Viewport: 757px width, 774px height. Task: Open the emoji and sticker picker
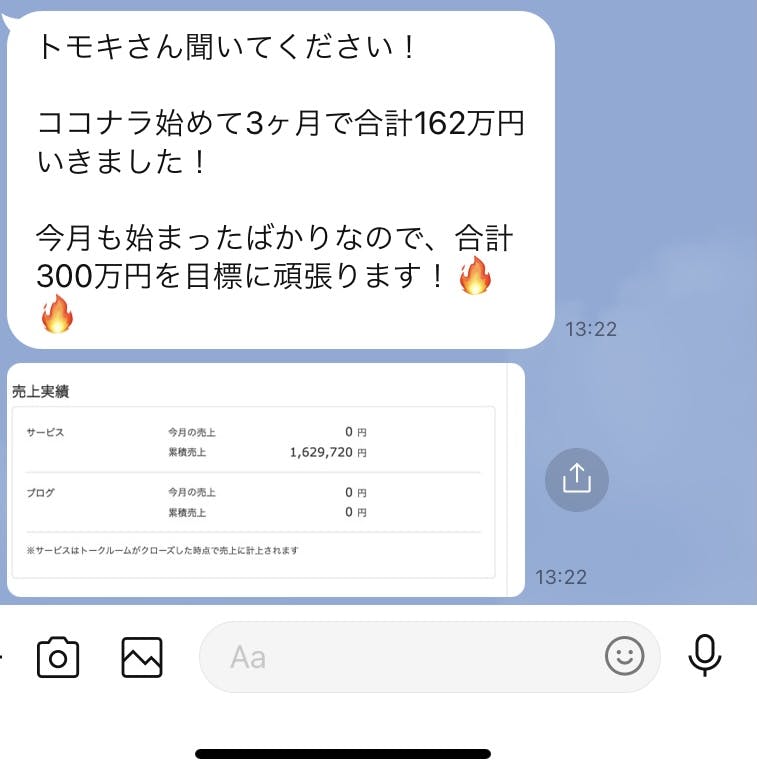click(625, 657)
